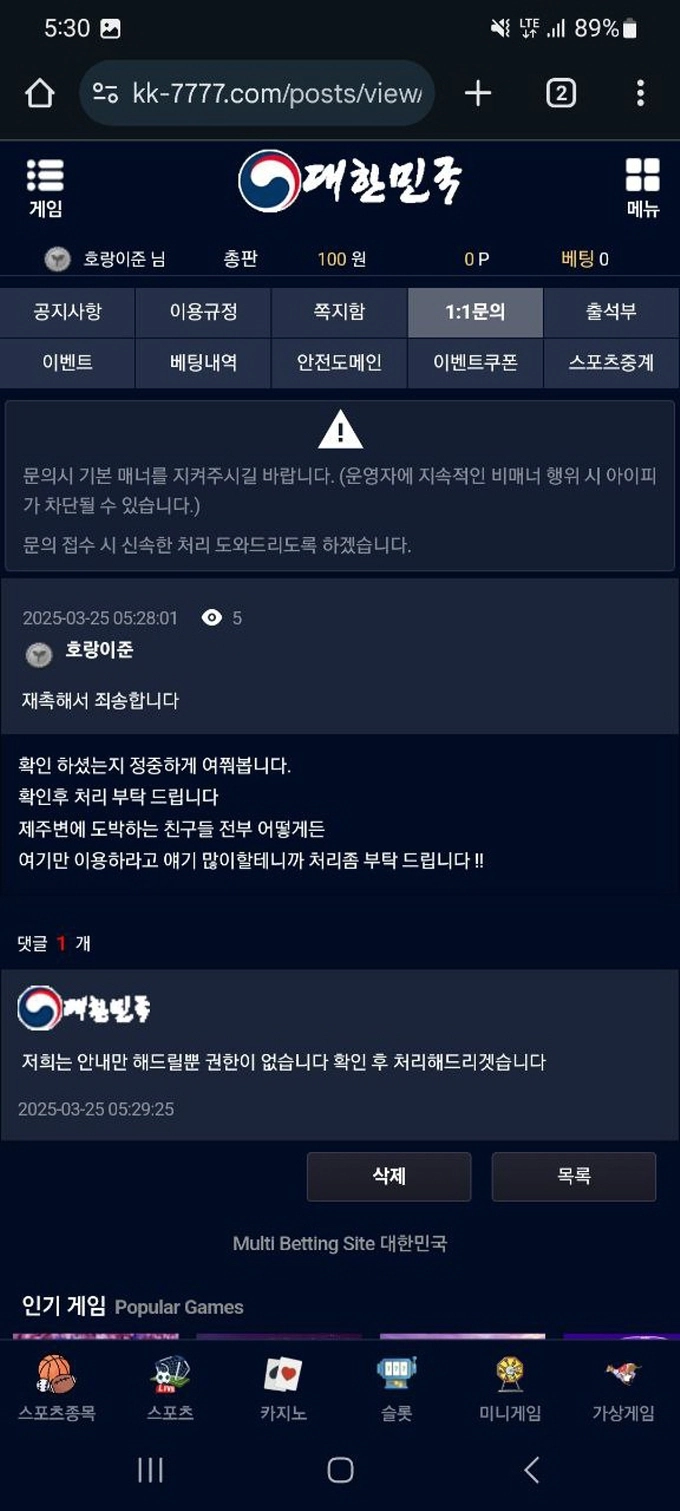
Task: Open a new browser tab
Action: pos(478,94)
